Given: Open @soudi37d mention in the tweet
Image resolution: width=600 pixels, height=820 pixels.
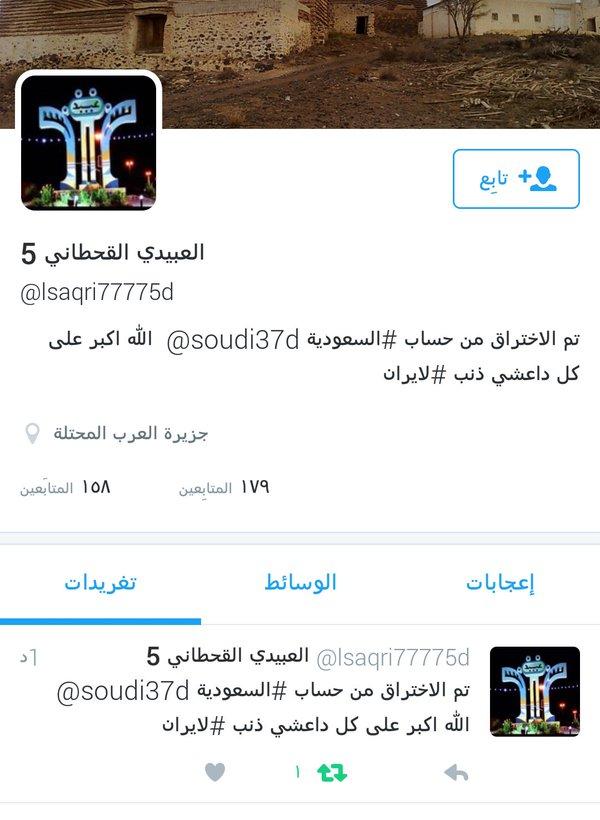Looking at the screenshot, I should [122, 691].
